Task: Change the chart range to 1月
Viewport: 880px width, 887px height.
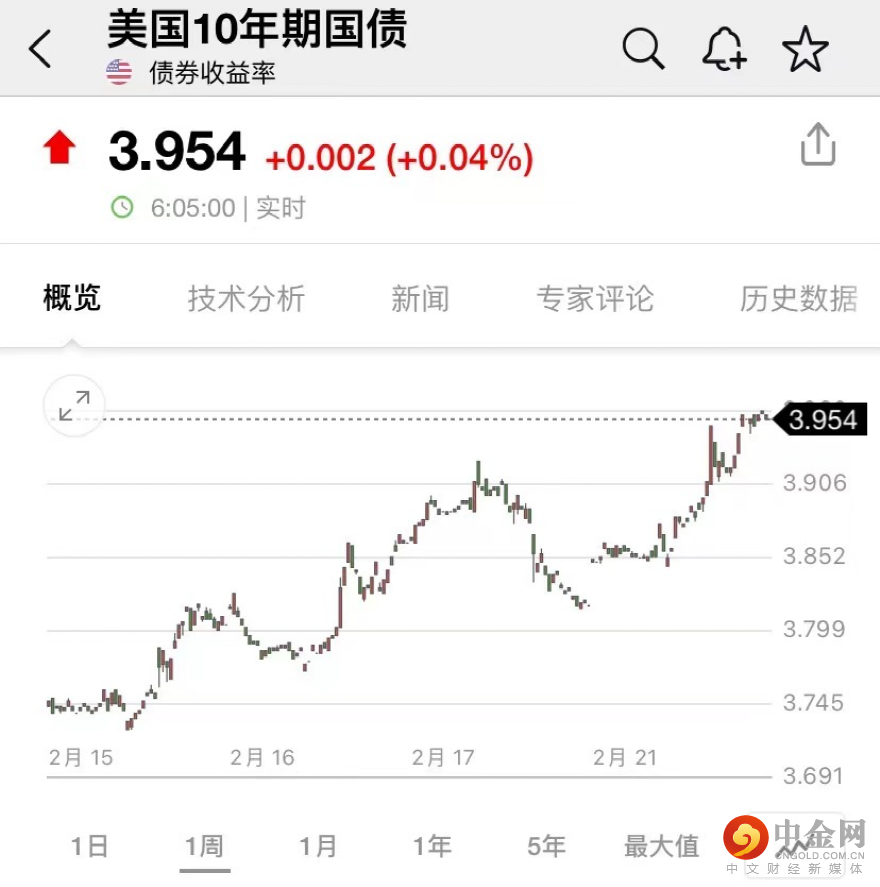Action: click(x=318, y=846)
